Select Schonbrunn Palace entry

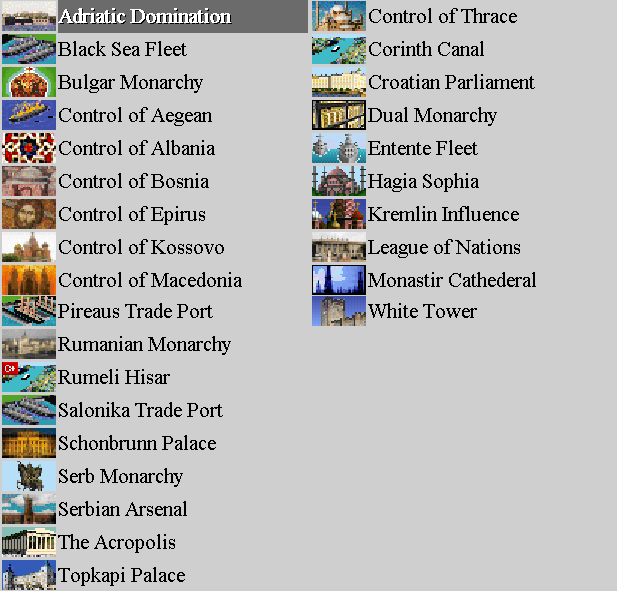(137, 444)
